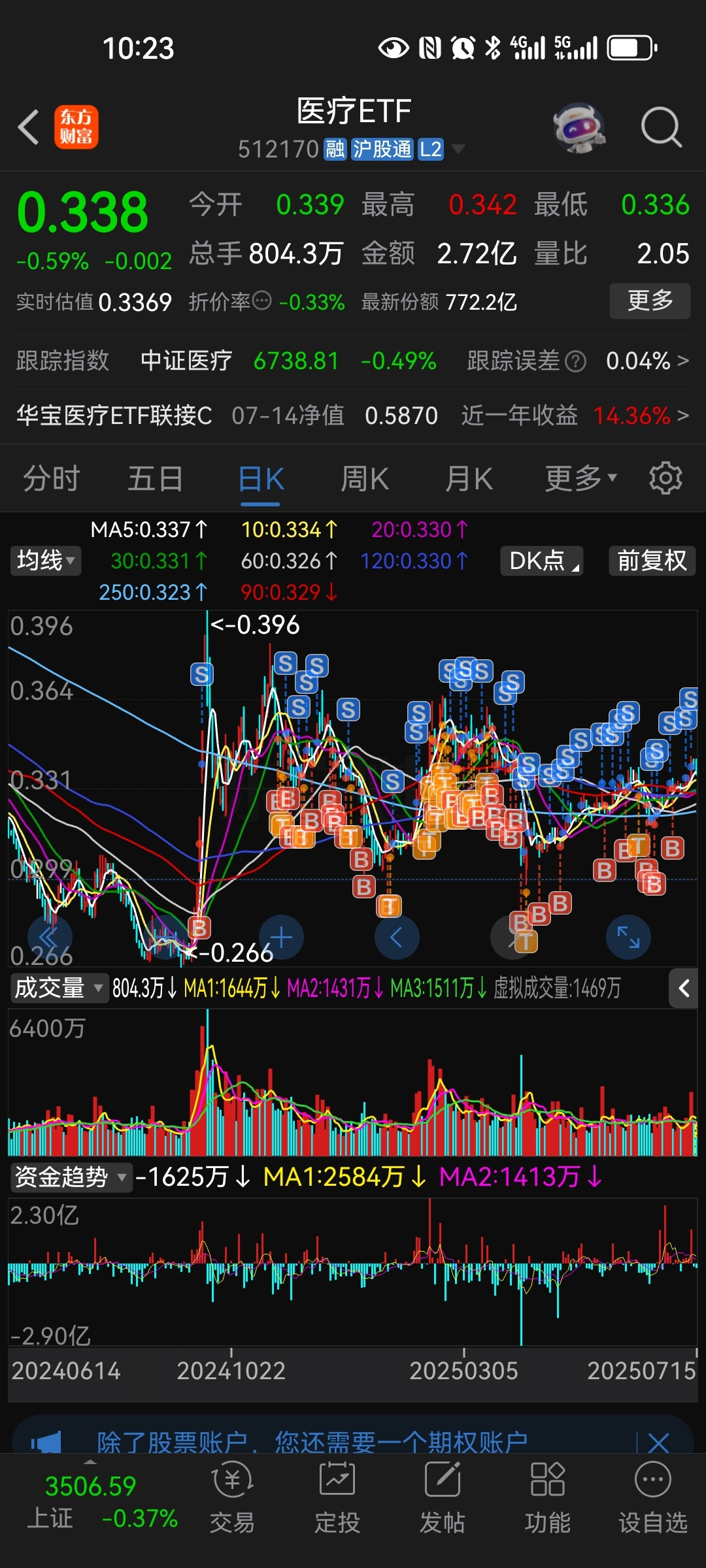706x1568 pixels.
Task: Open the 成交量 indicator dropdown
Action: pyautogui.click(x=58, y=988)
